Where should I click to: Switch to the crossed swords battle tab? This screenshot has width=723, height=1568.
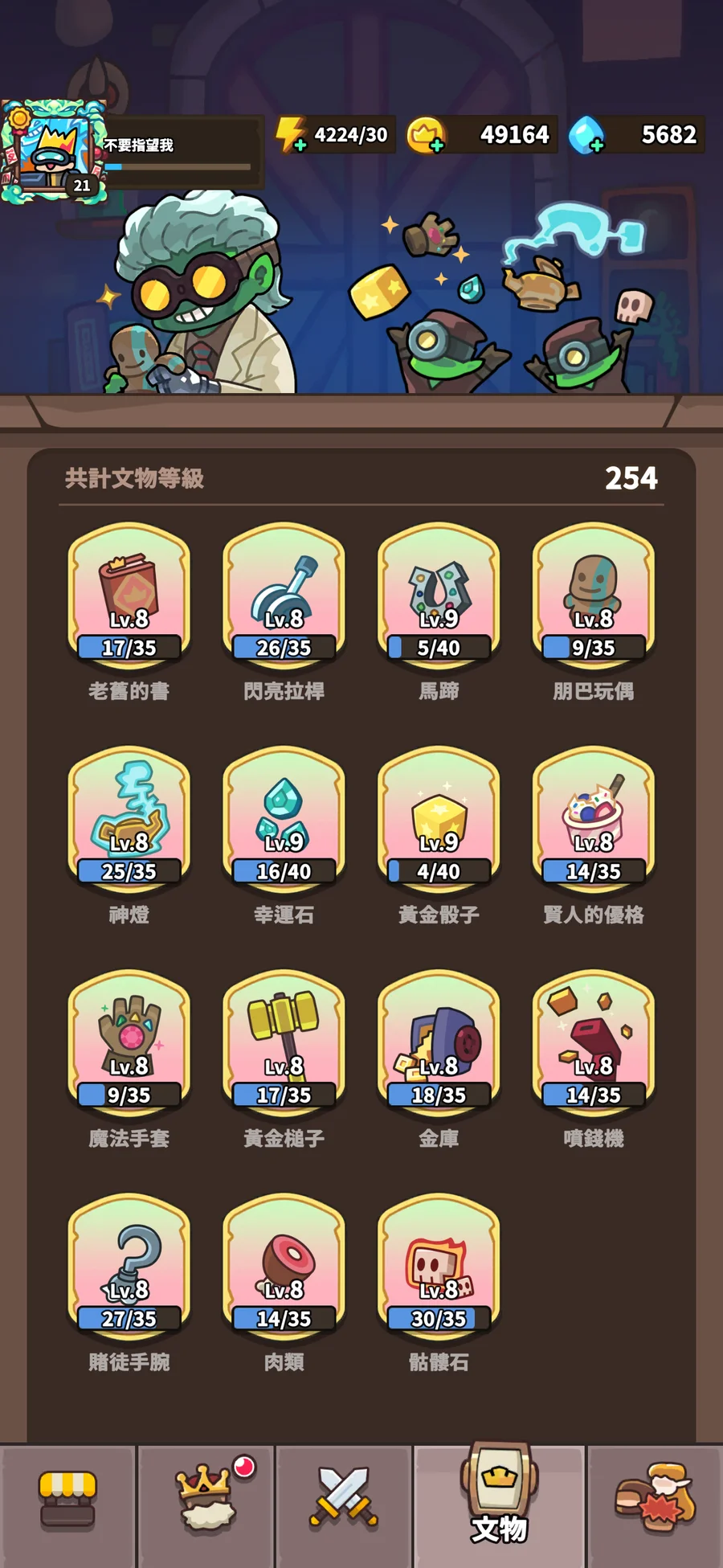(x=344, y=1500)
